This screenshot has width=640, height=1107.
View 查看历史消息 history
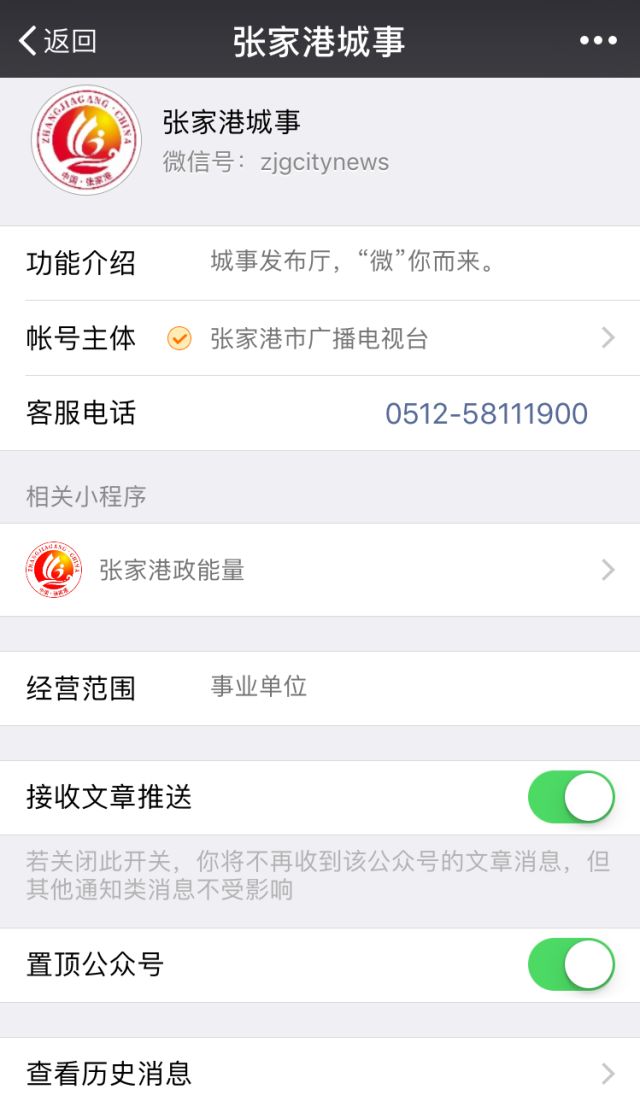(320, 1074)
